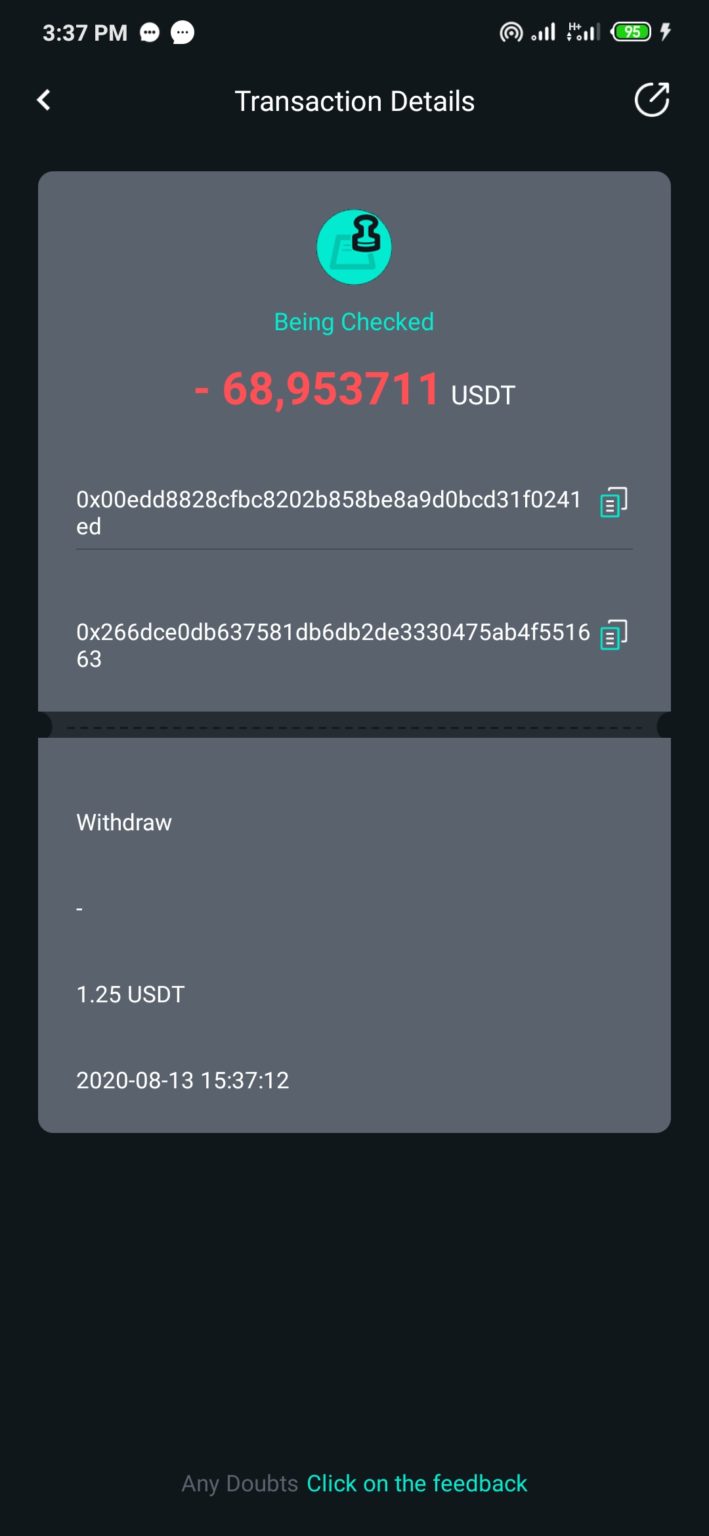Viewport: 709px width, 1536px height.
Task: Copy the address starting with 0x00edd8828
Action: [613, 502]
